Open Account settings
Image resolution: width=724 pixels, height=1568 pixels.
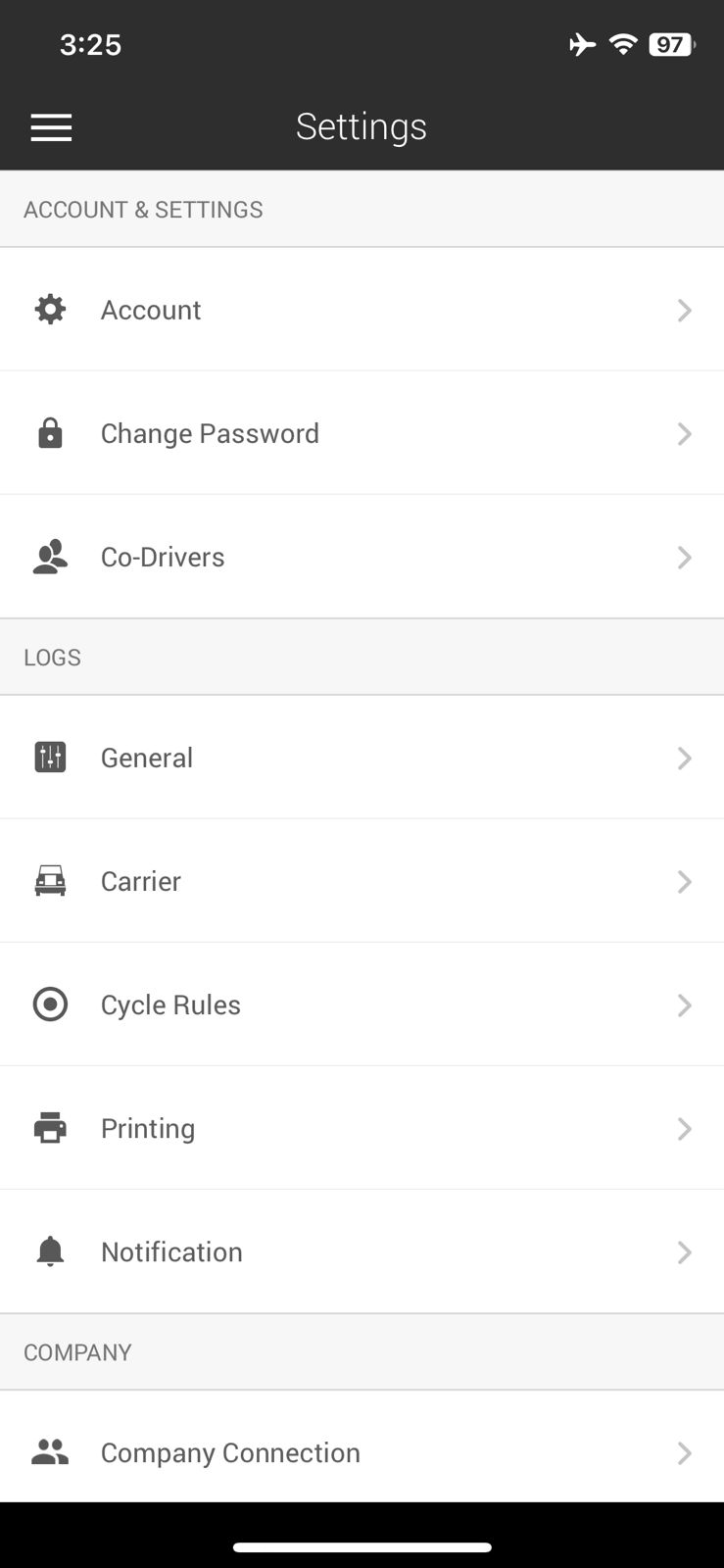(362, 310)
